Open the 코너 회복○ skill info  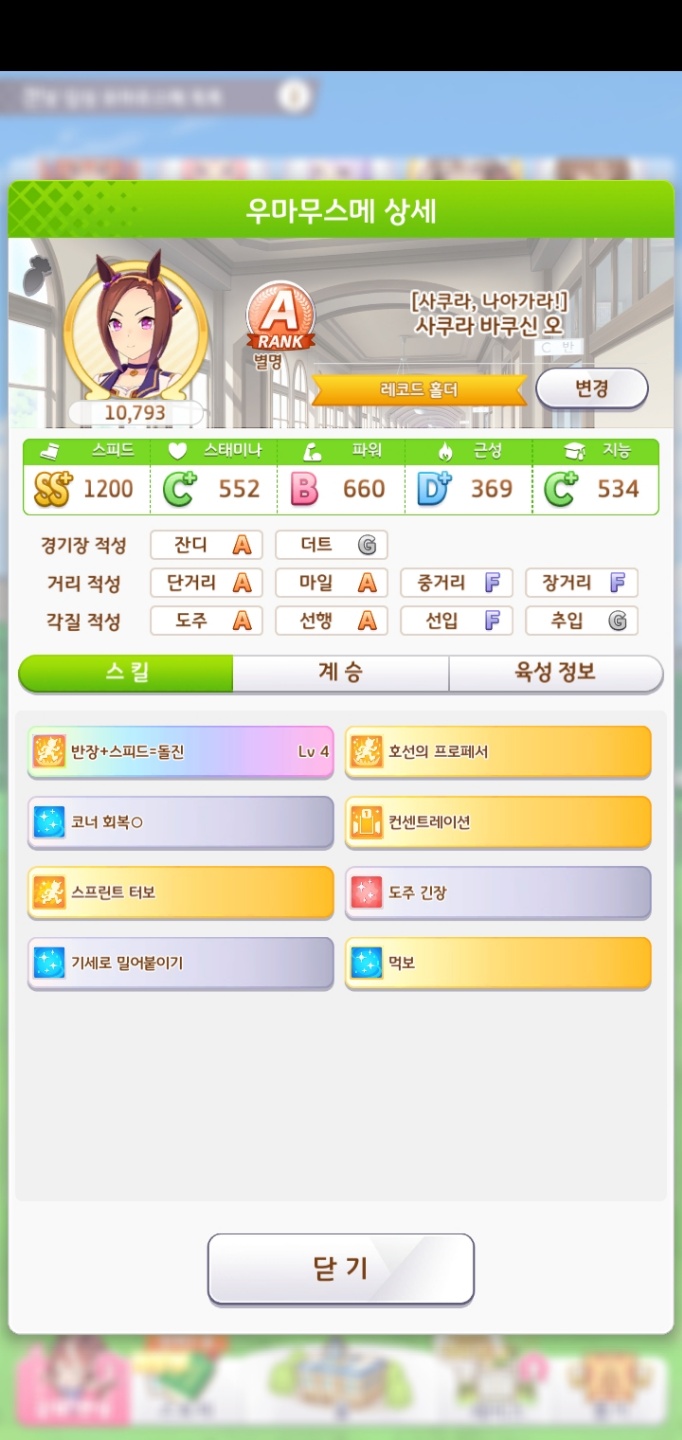coord(180,822)
